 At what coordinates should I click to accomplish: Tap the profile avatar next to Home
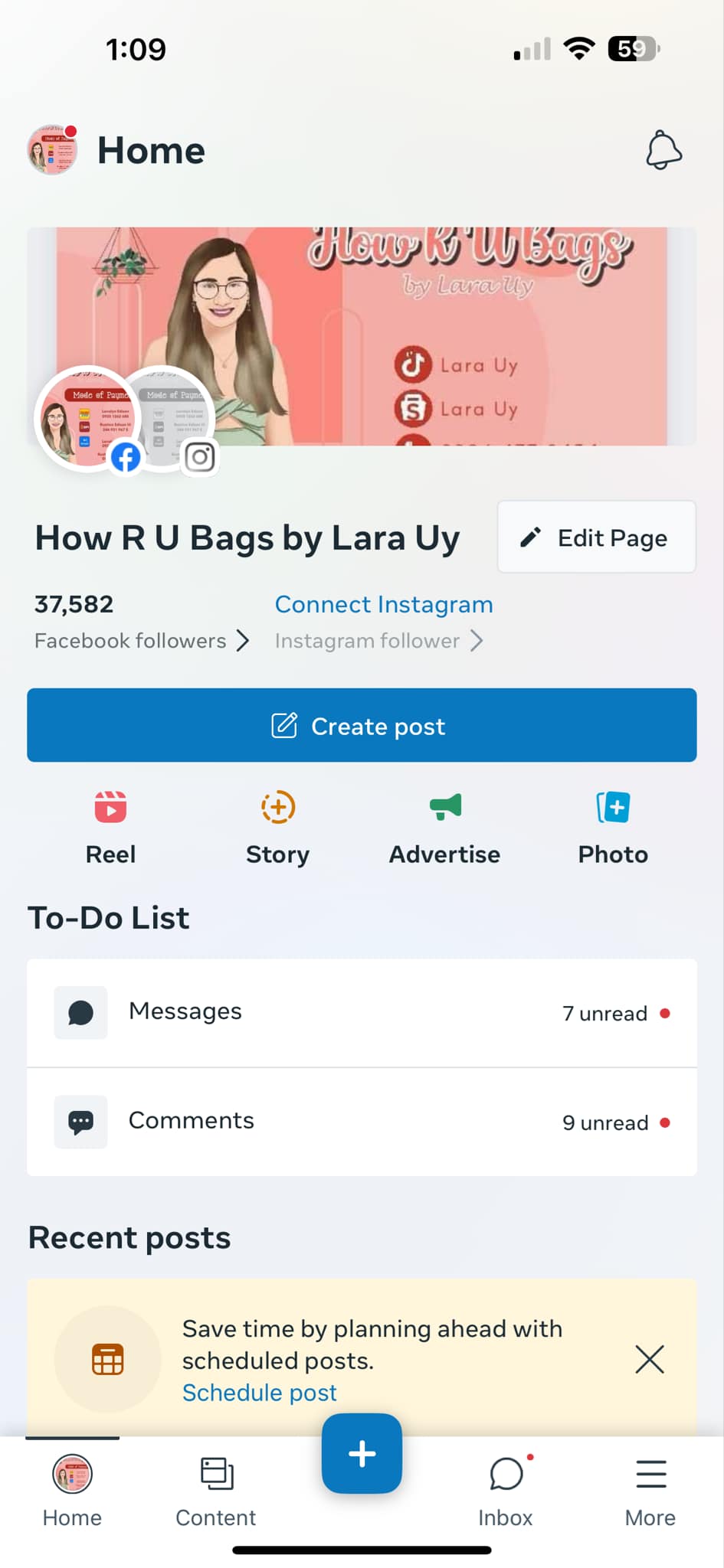[x=52, y=150]
